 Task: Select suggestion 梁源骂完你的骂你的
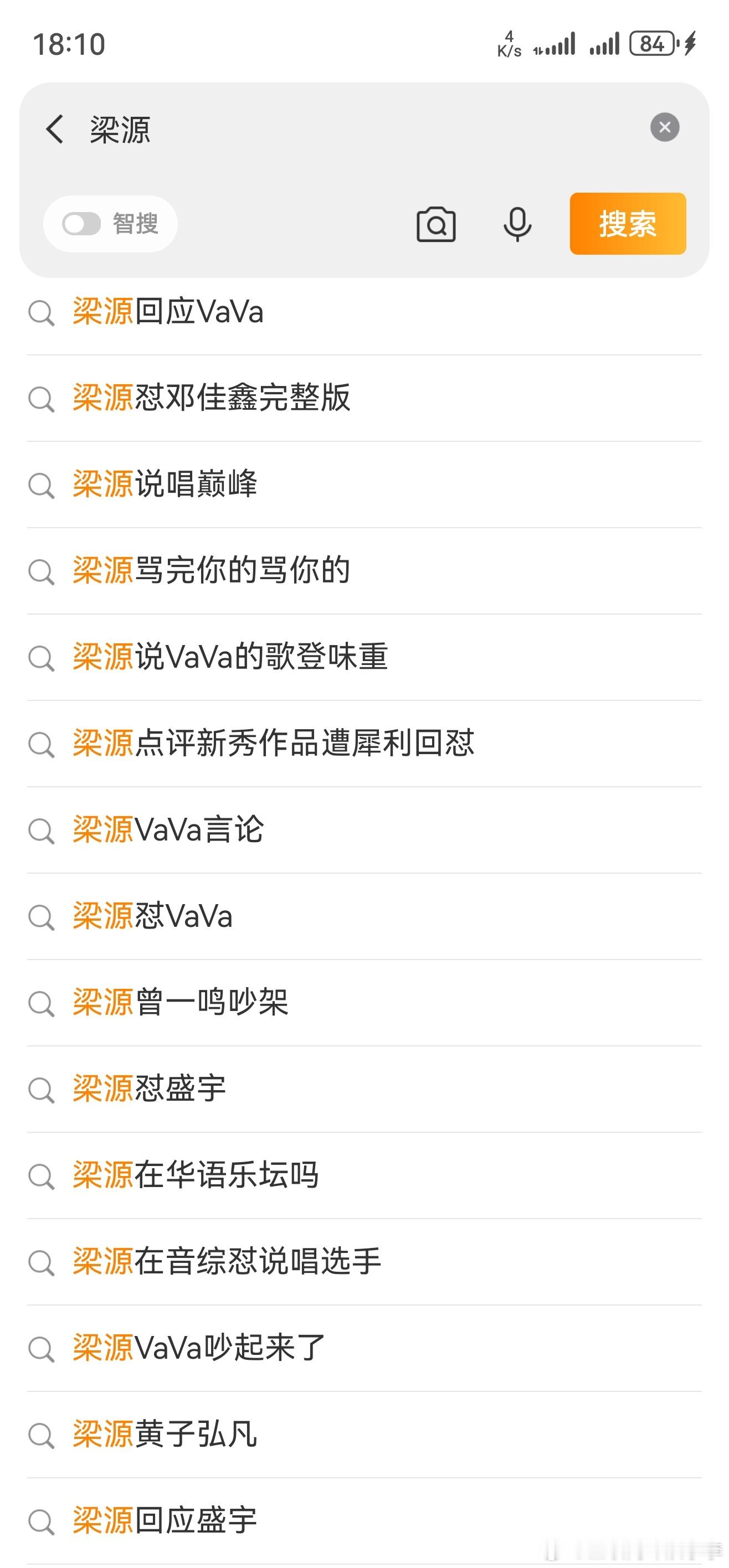[x=364, y=571]
